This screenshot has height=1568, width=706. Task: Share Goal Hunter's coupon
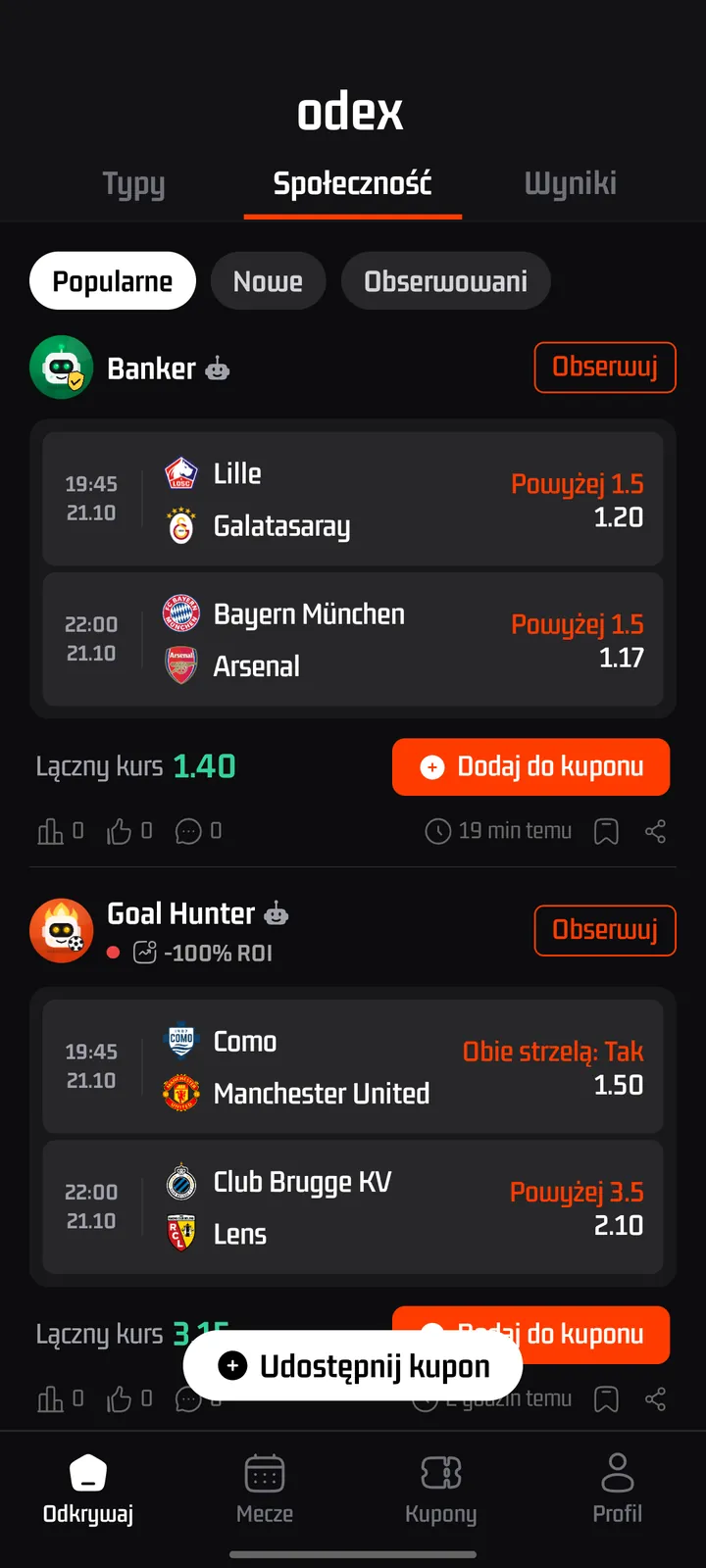656,1398
